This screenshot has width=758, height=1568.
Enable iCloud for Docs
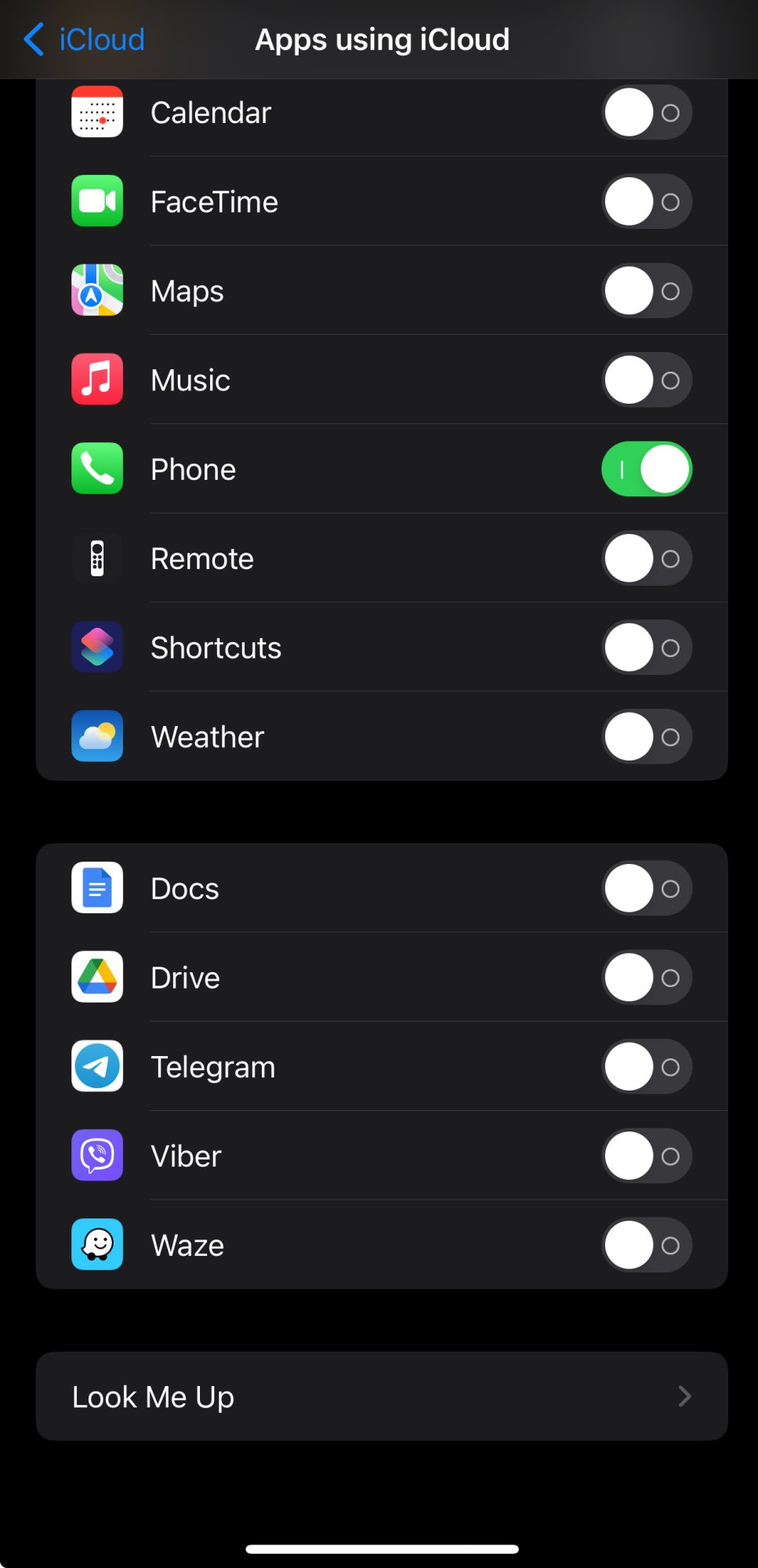[646, 889]
